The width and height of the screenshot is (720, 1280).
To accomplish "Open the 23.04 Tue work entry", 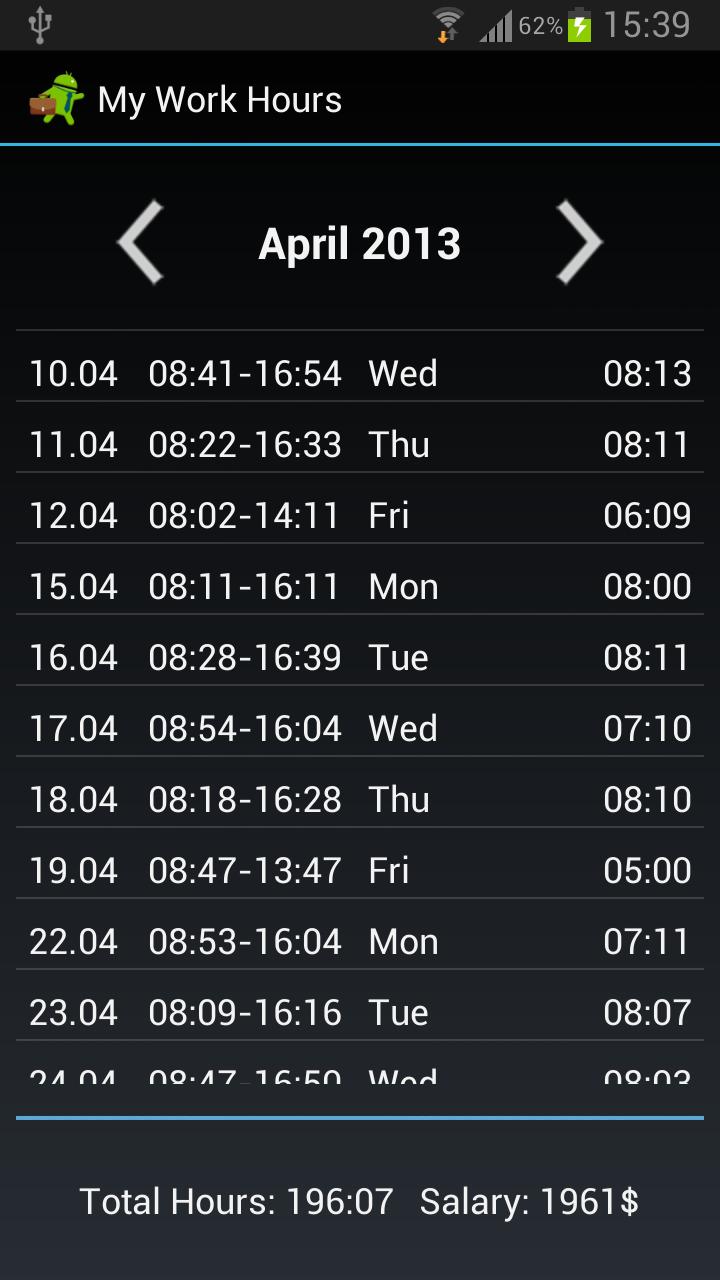I will point(360,1013).
